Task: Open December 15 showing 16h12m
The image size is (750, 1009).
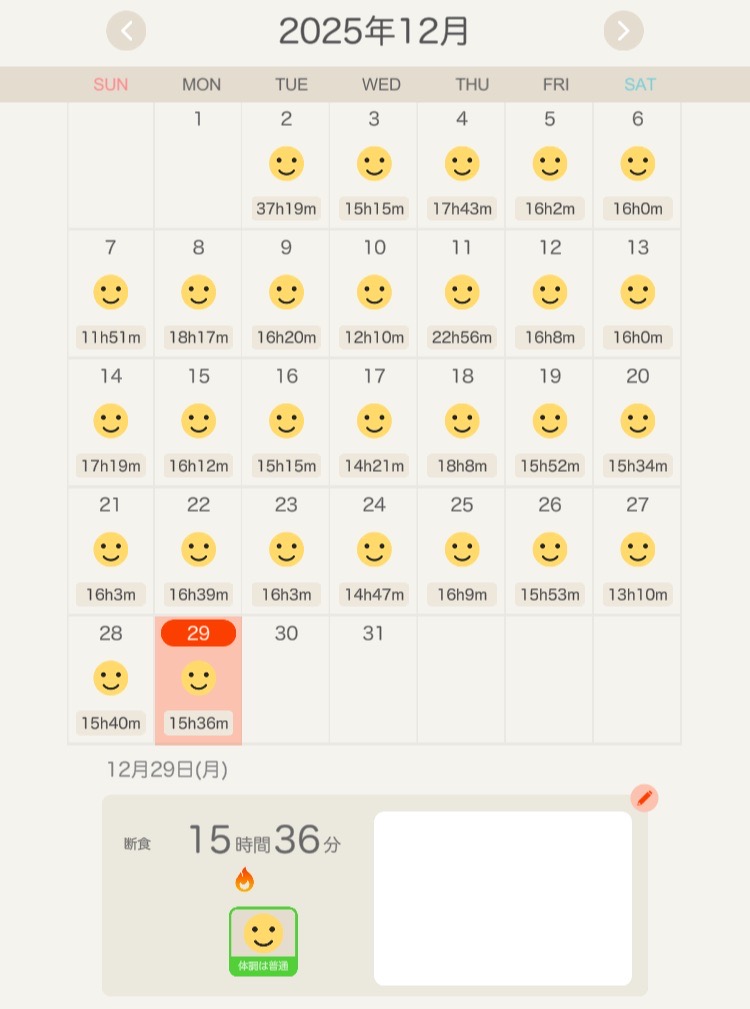Action: pyautogui.click(x=198, y=422)
